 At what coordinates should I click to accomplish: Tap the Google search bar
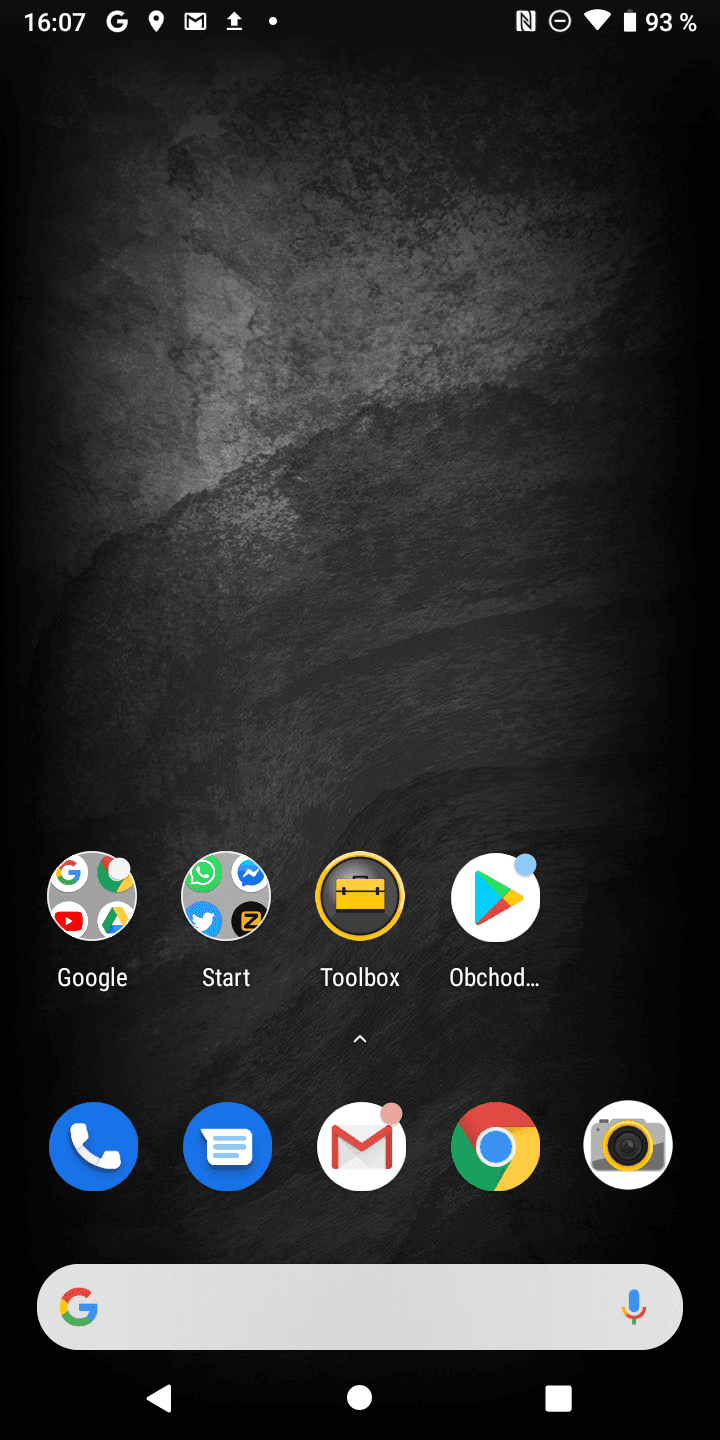pyautogui.click(x=340, y=1307)
